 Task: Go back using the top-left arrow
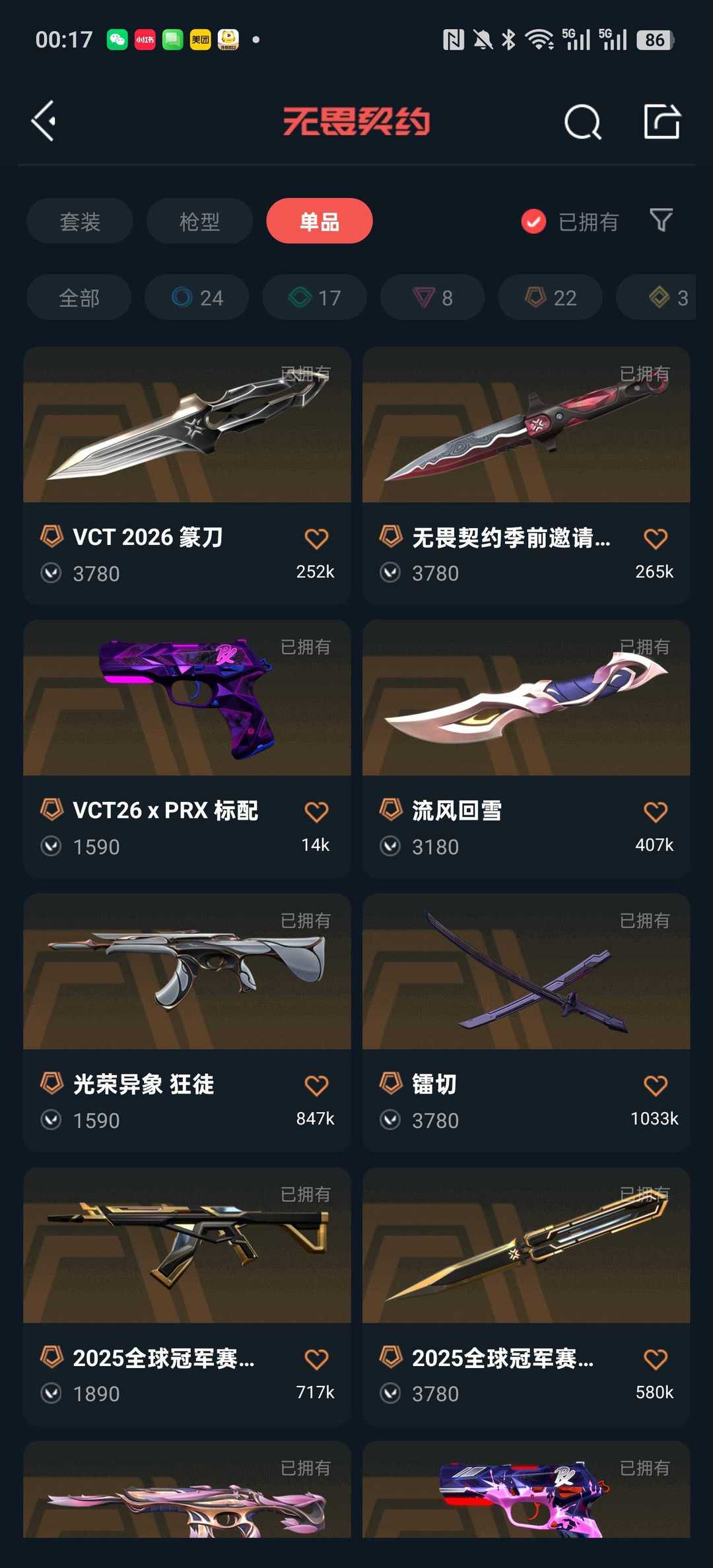[x=44, y=121]
